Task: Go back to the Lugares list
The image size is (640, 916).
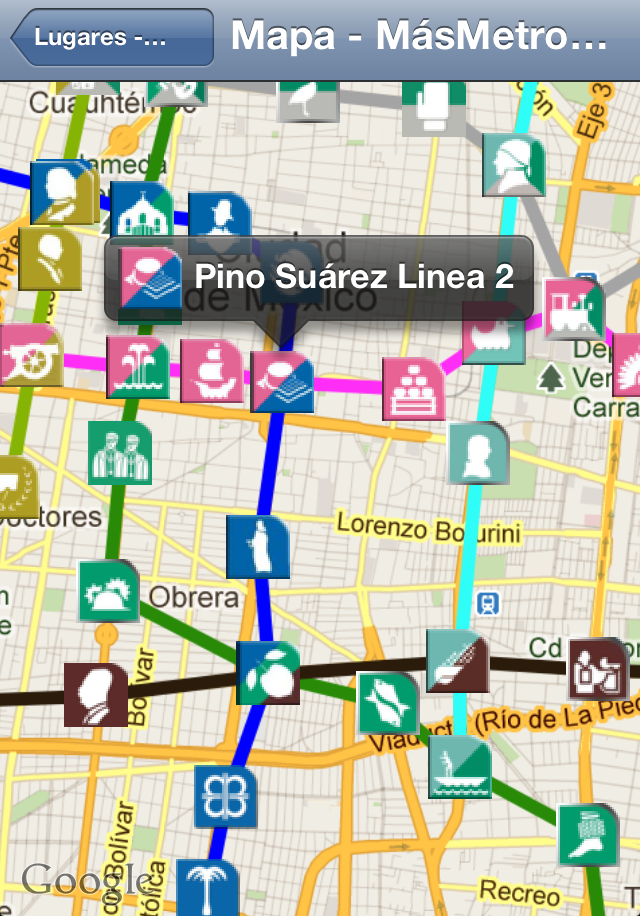Action: pos(113,39)
